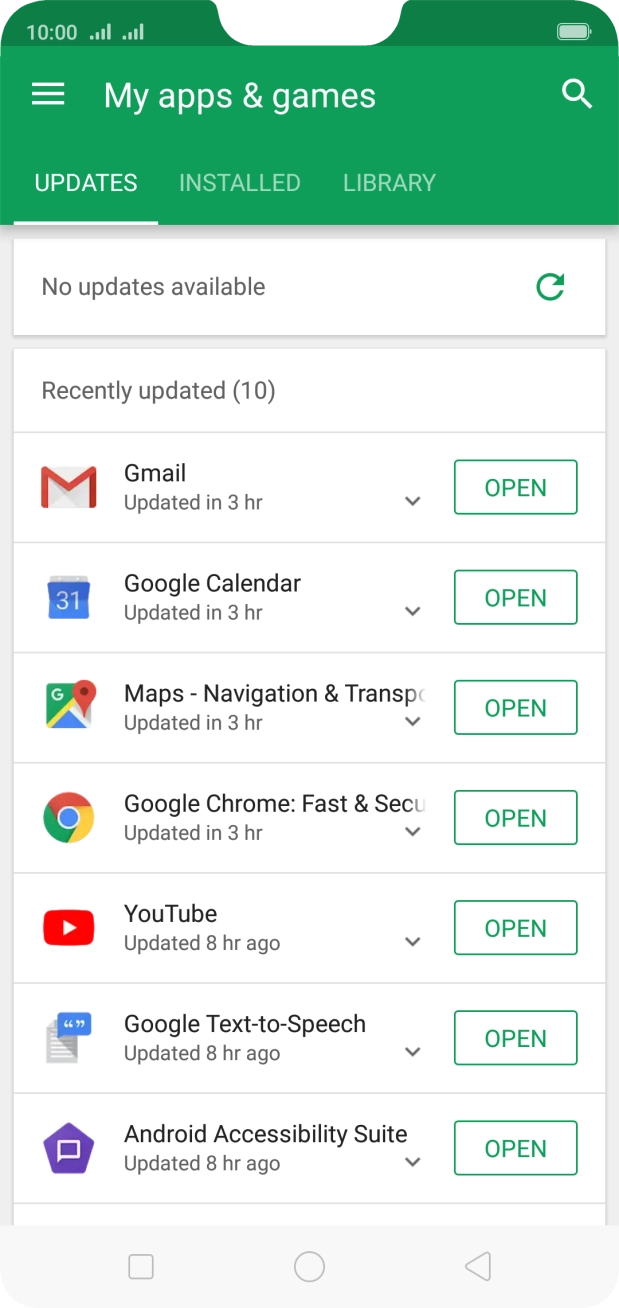Expand update details for Gmail
This screenshot has height=1308, width=619.
[413, 502]
